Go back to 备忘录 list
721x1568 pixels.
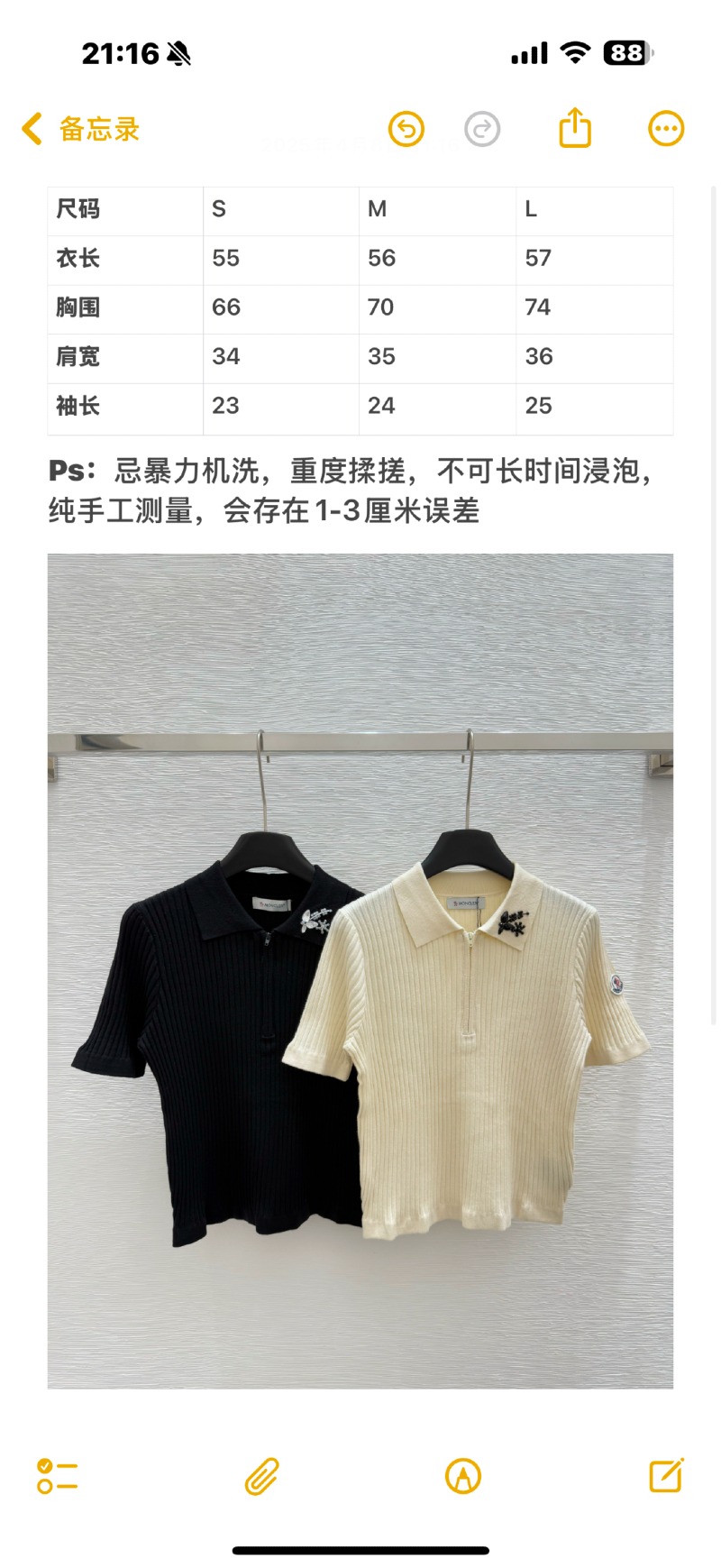81,129
